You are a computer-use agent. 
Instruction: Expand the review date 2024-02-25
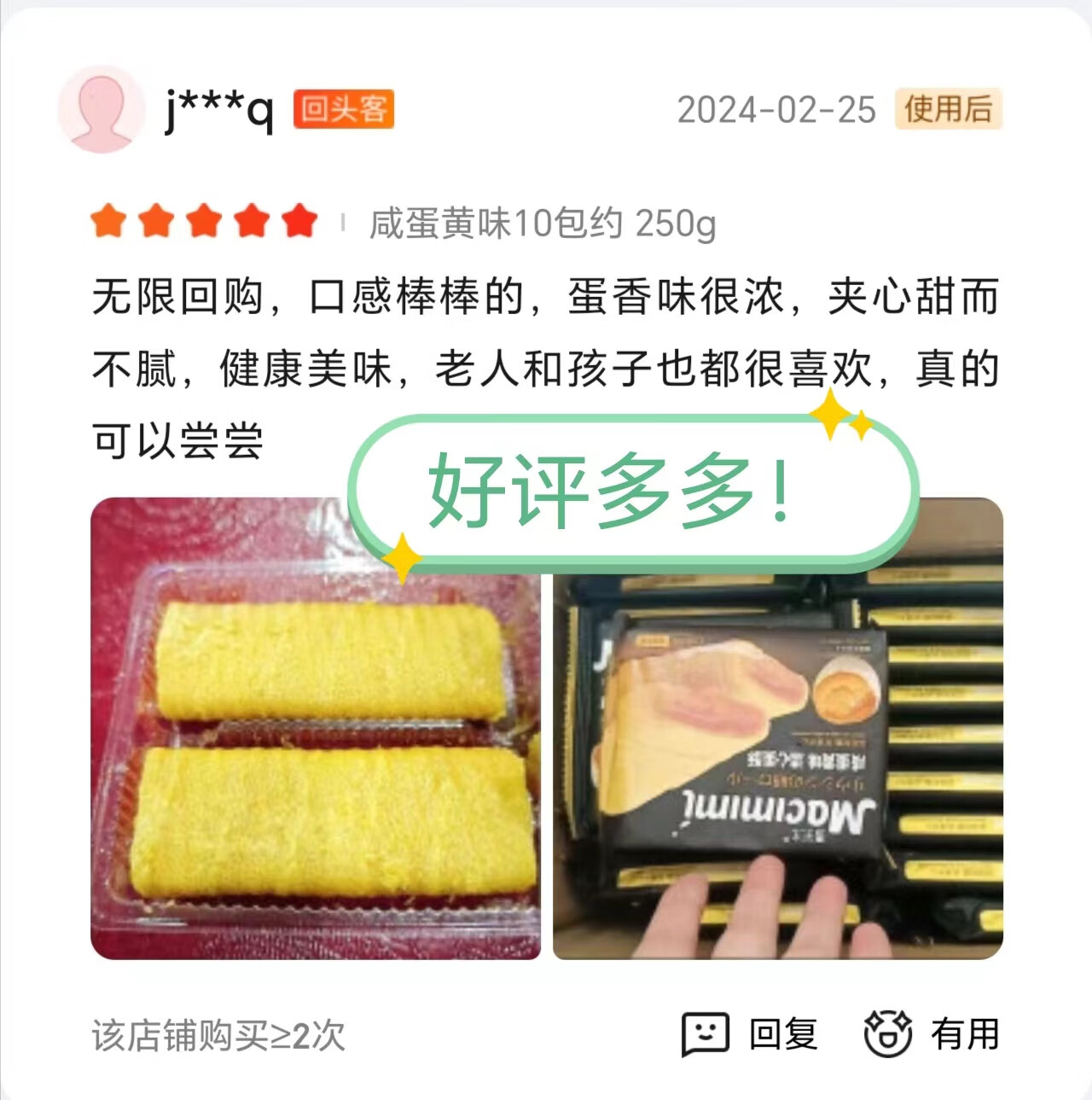click(775, 110)
